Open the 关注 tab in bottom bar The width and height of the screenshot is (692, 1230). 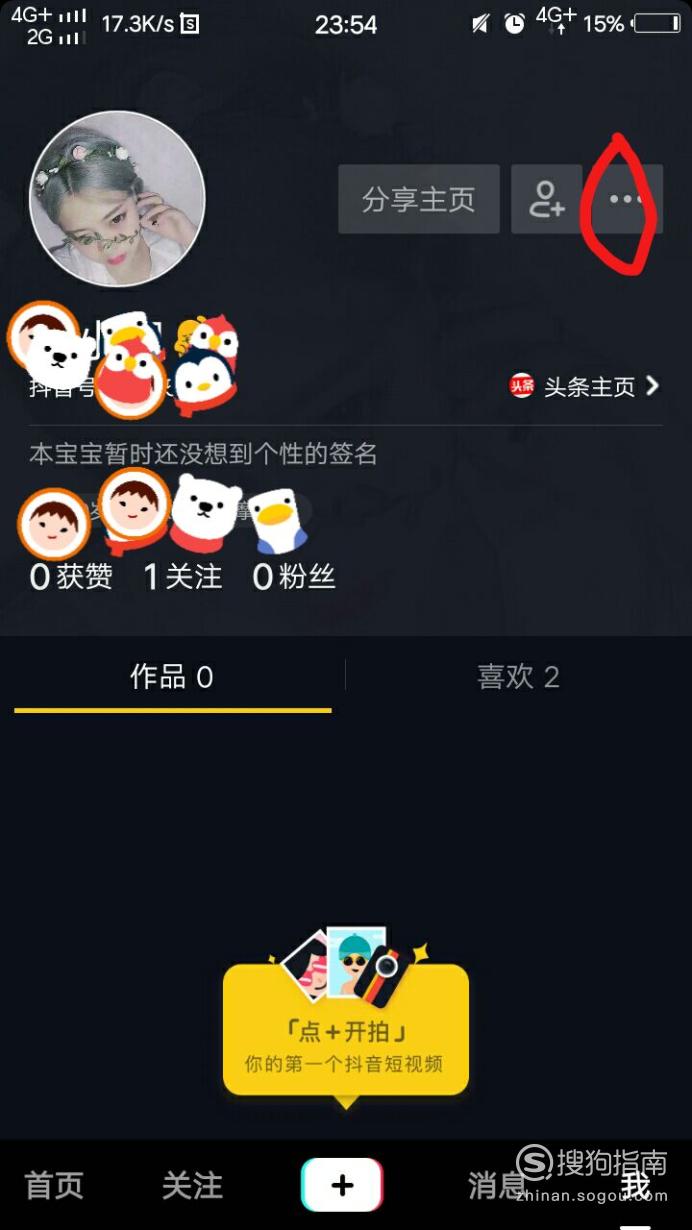[x=192, y=1186]
